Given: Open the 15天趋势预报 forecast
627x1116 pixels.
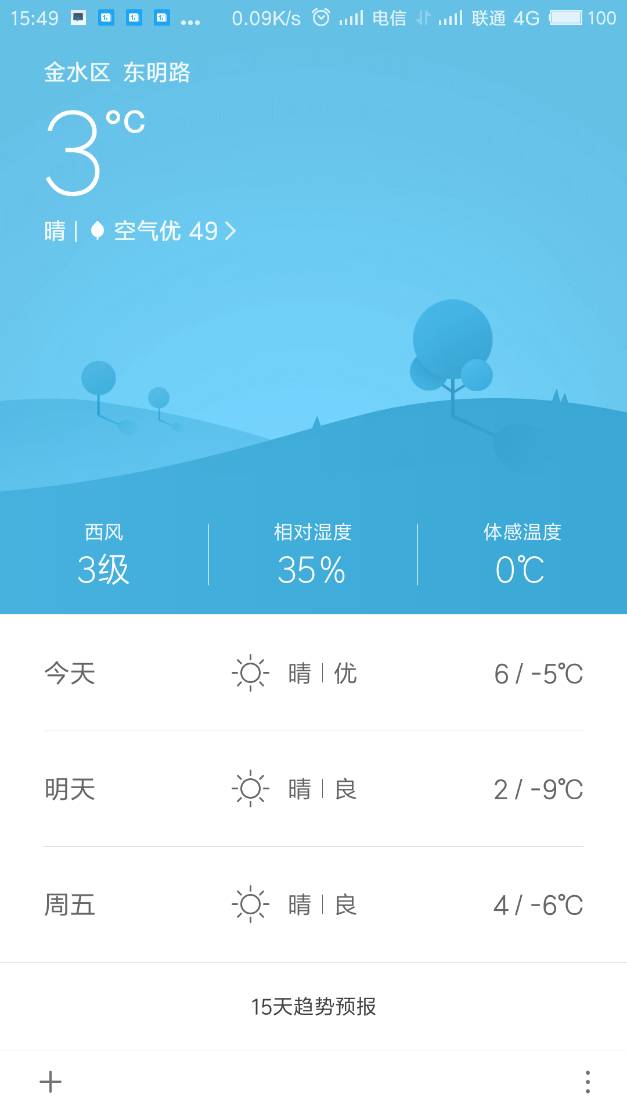Looking at the screenshot, I should tap(313, 1006).
